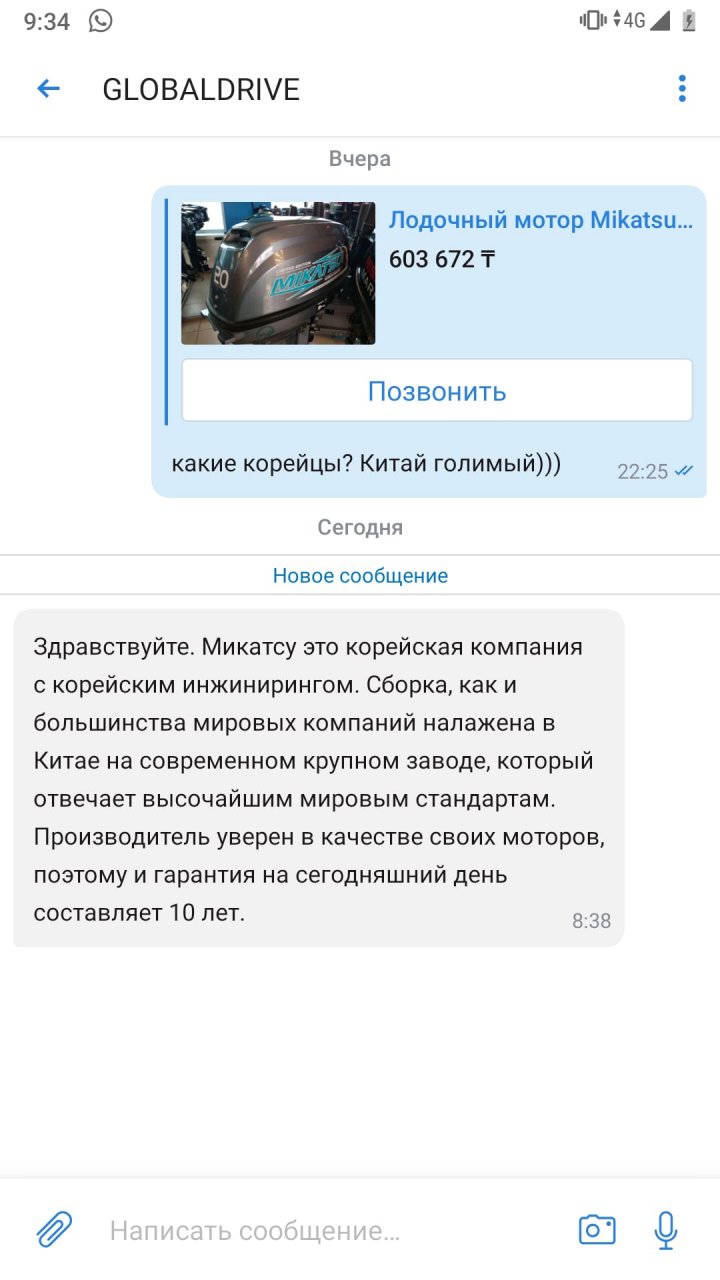Focus the Написать сообщение field
The height and width of the screenshot is (1280, 720).
pyautogui.click(x=320, y=1231)
